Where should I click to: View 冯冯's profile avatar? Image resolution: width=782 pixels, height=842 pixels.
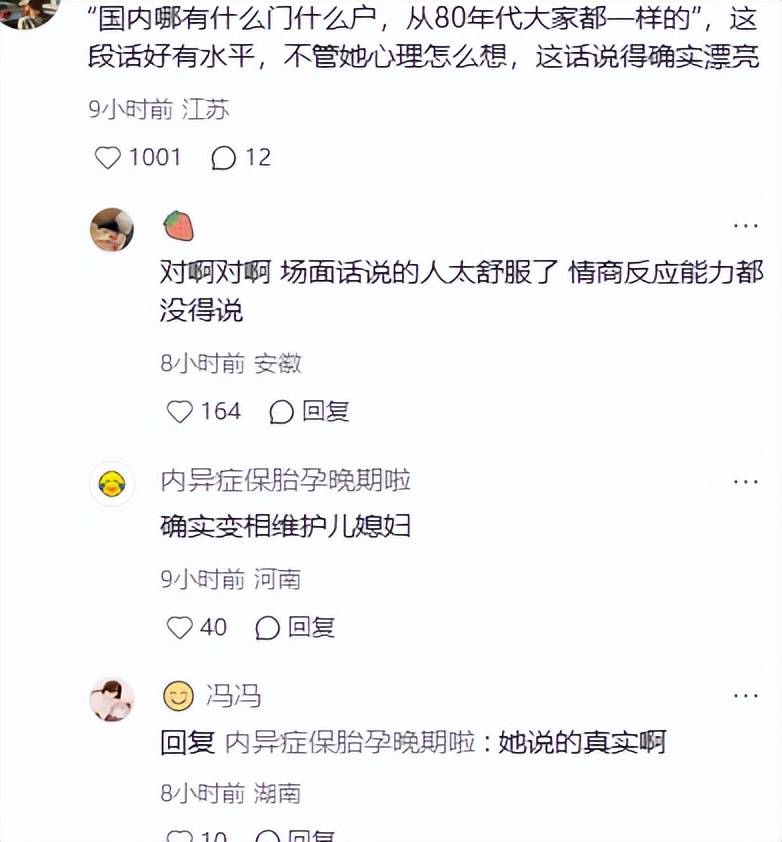click(112, 699)
